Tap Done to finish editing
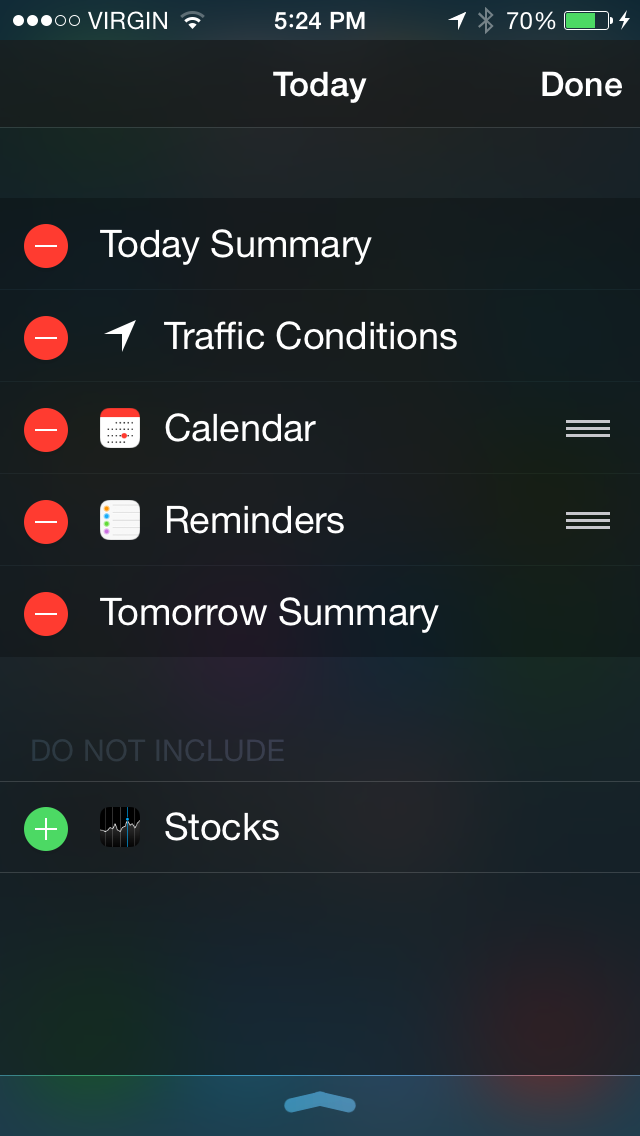The width and height of the screenshot is (640, 1136). [581, 85]
